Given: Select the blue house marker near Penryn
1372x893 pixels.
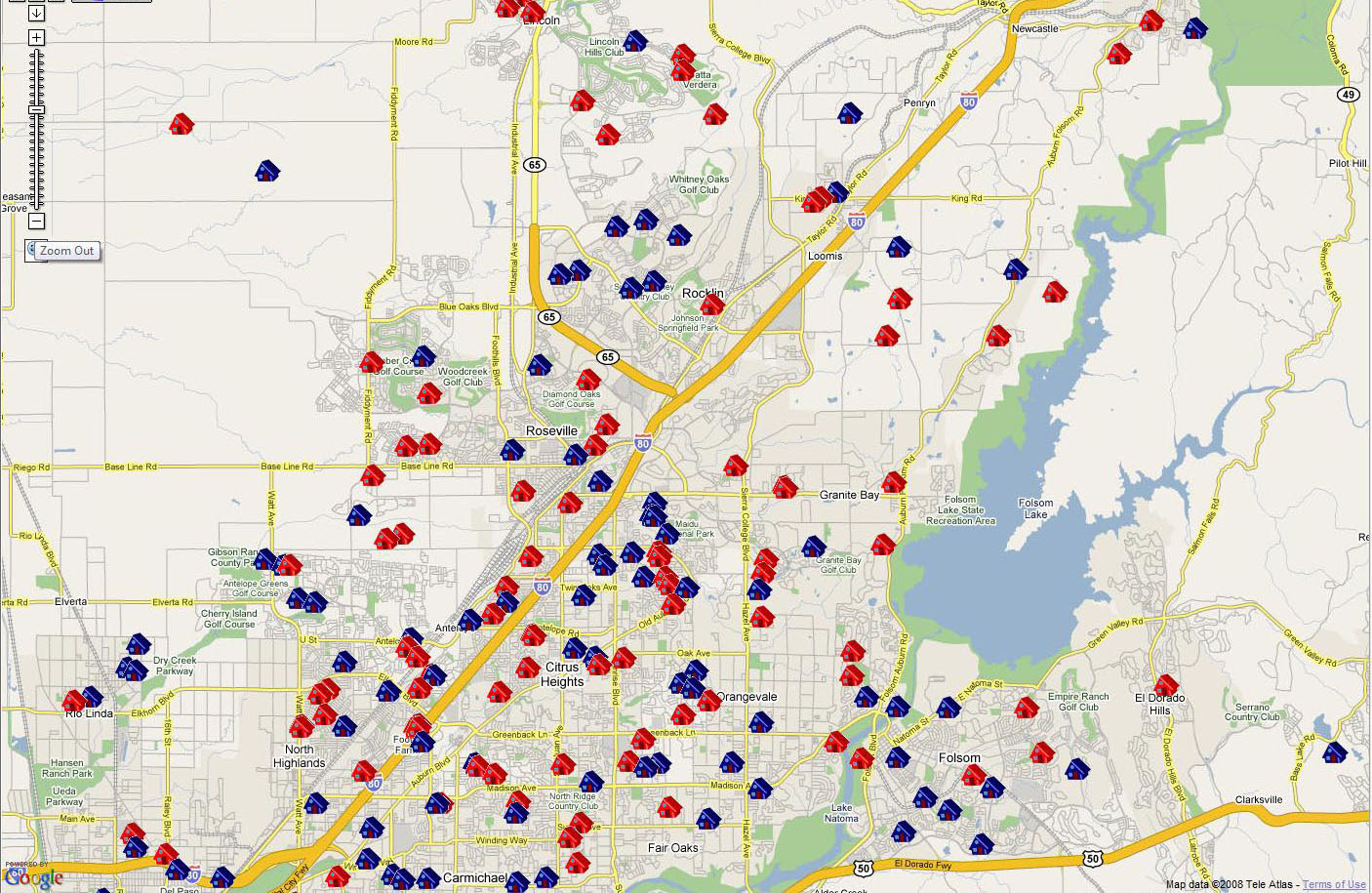Looking at the screenshot, I should [x=850, y=113].
